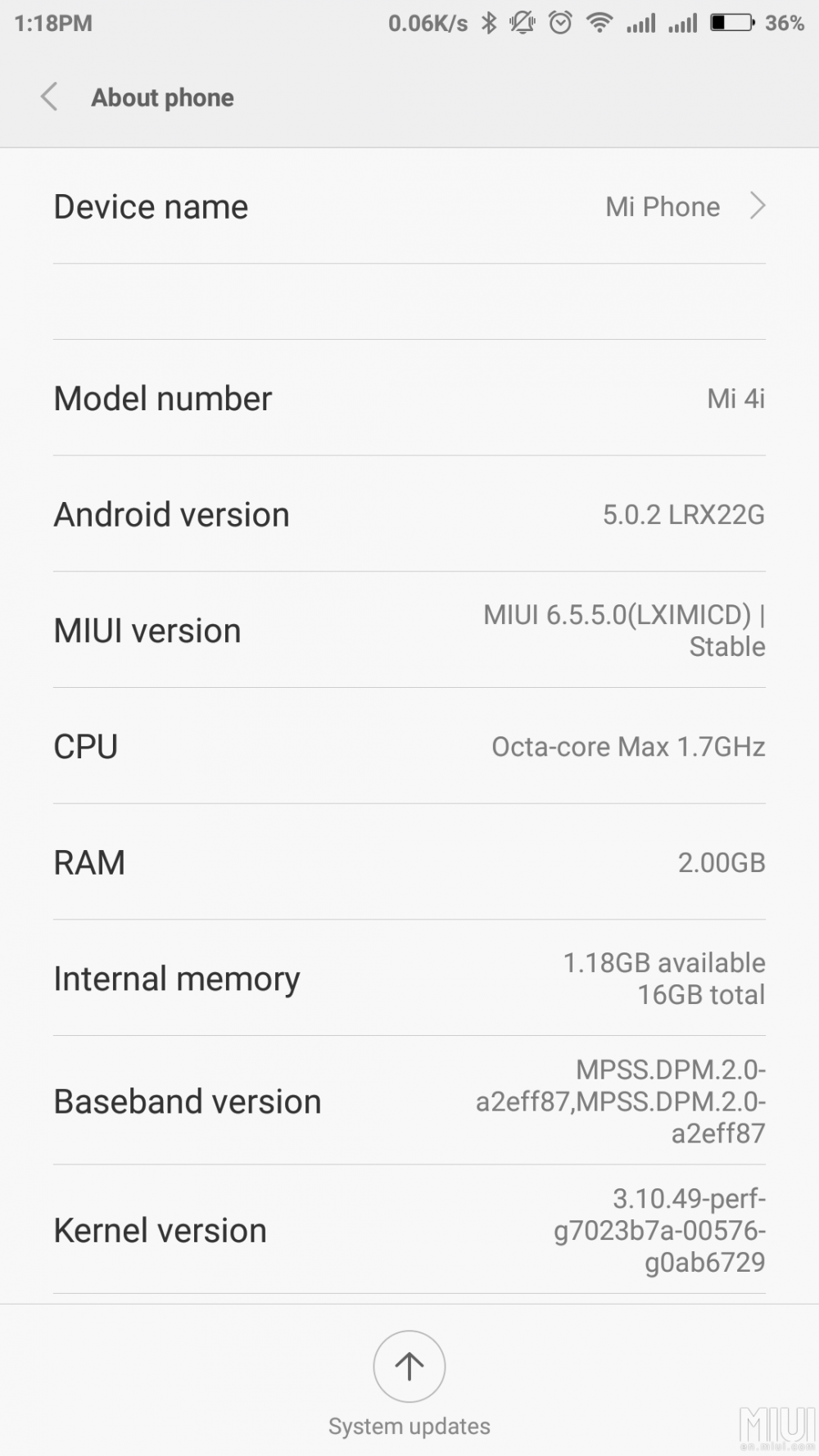Tap the Internal memory row
Viewport: 819px width, 1456px height.
pyautogui.click(x=409, y=979)
